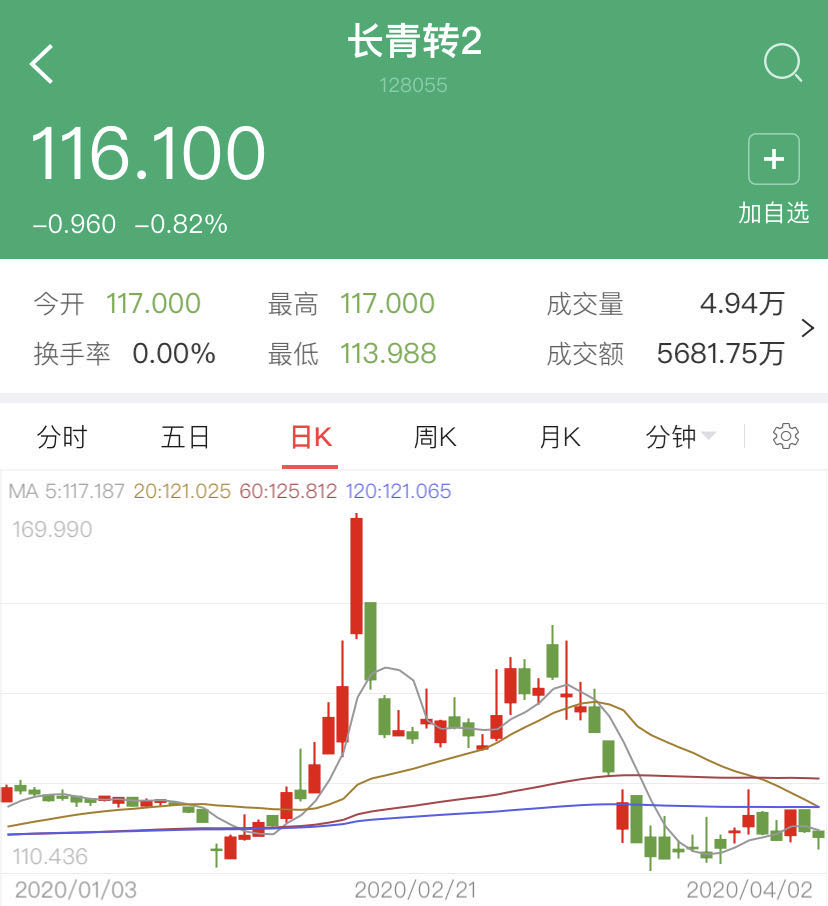Add stock to watchlist with 加自选
828x906 pixels.
773,178
